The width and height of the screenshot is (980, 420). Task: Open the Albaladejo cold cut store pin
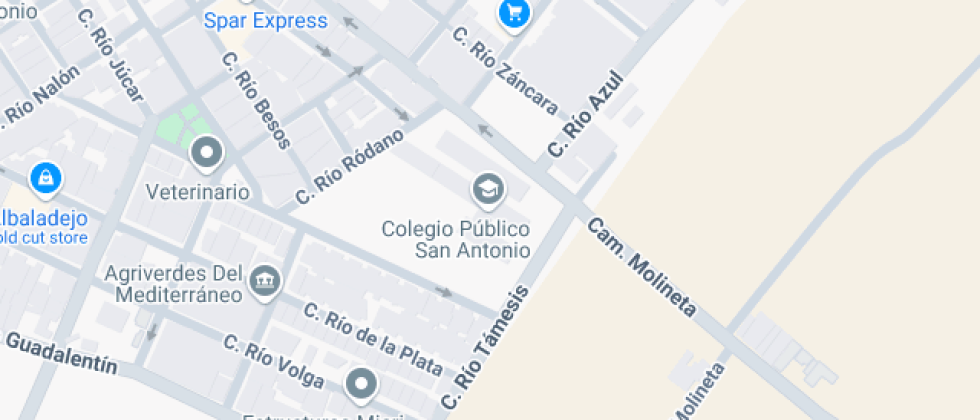point(45,179)
